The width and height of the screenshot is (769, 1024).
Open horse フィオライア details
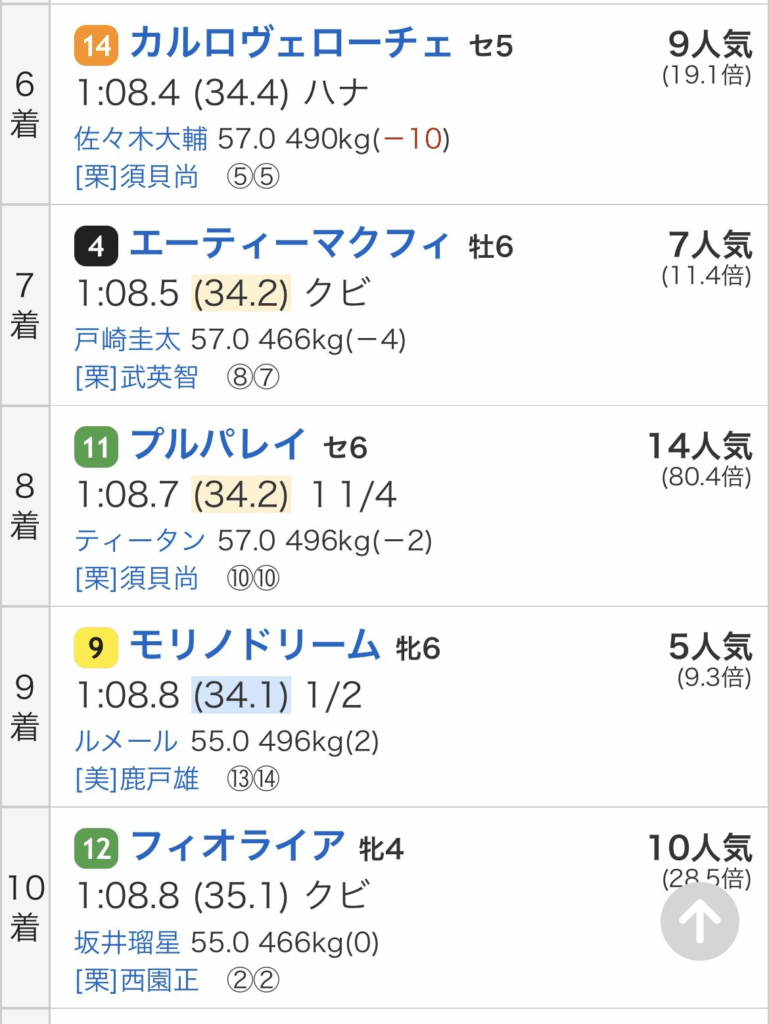(x=237, y=847)
